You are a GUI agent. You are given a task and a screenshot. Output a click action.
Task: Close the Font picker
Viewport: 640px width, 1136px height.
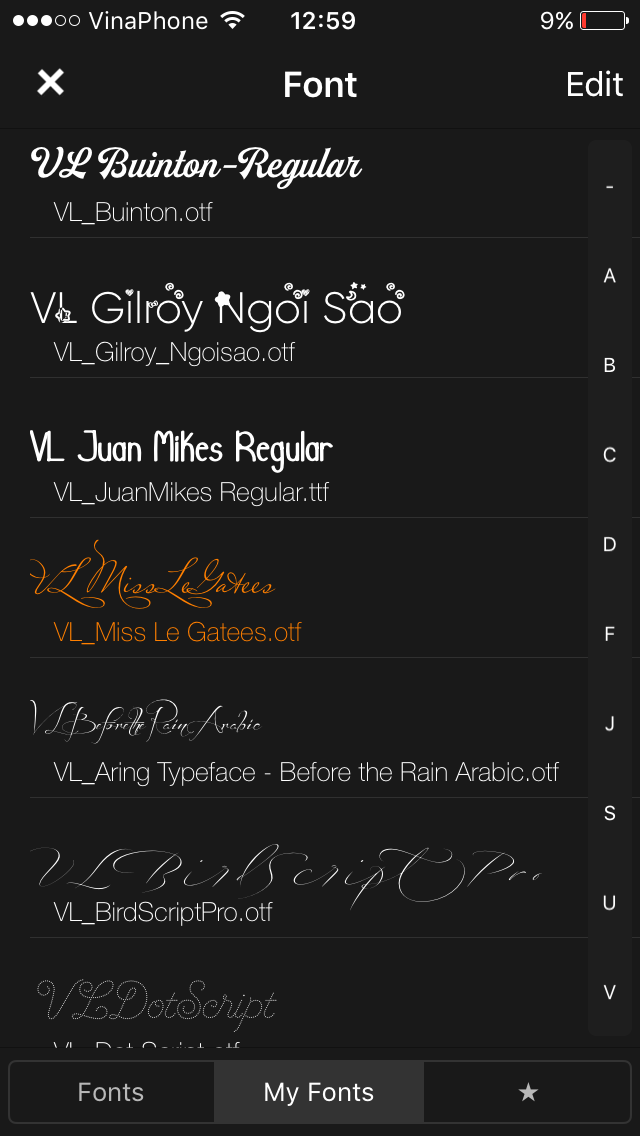click(x=51, y=83)
